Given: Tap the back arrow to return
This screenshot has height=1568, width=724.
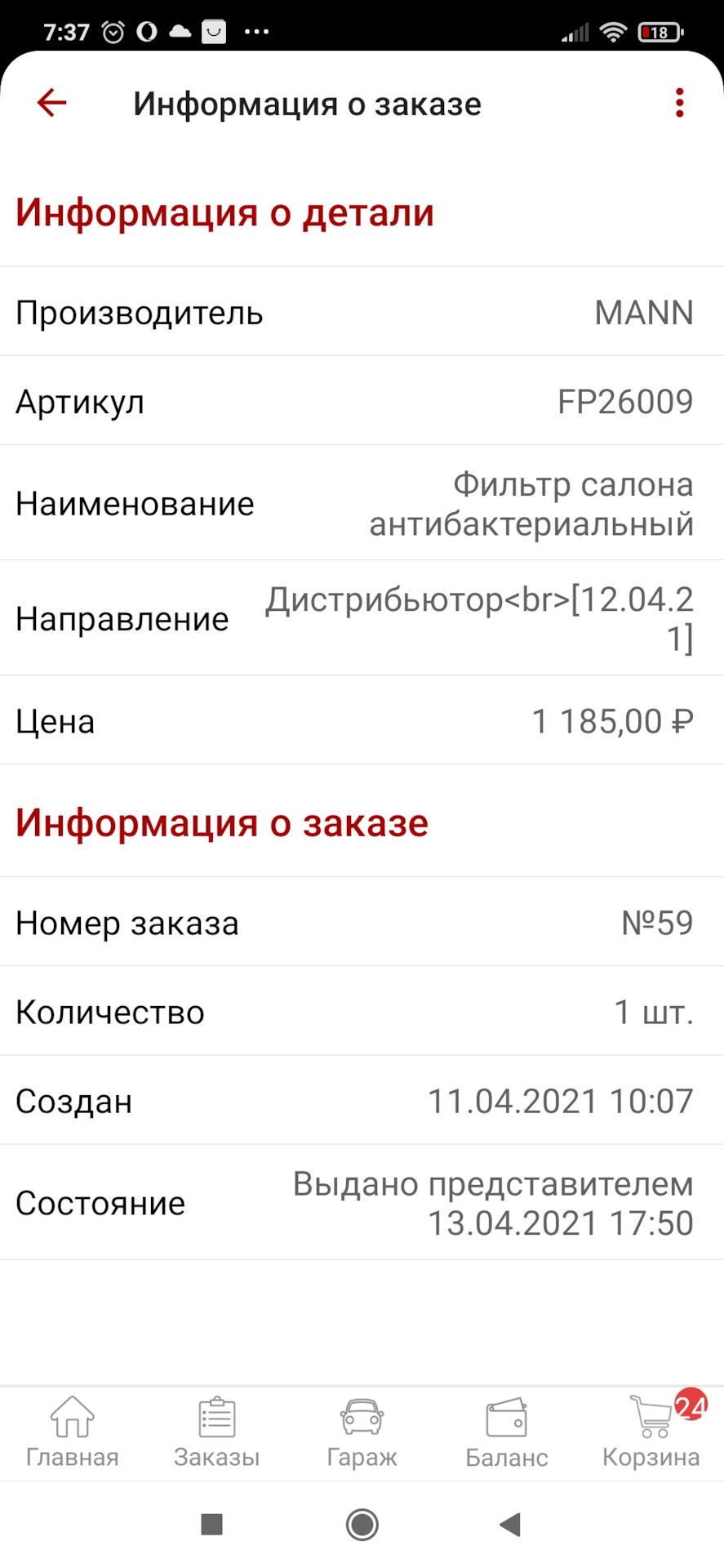Looking at the screenshot, I should tap(51, 103).
